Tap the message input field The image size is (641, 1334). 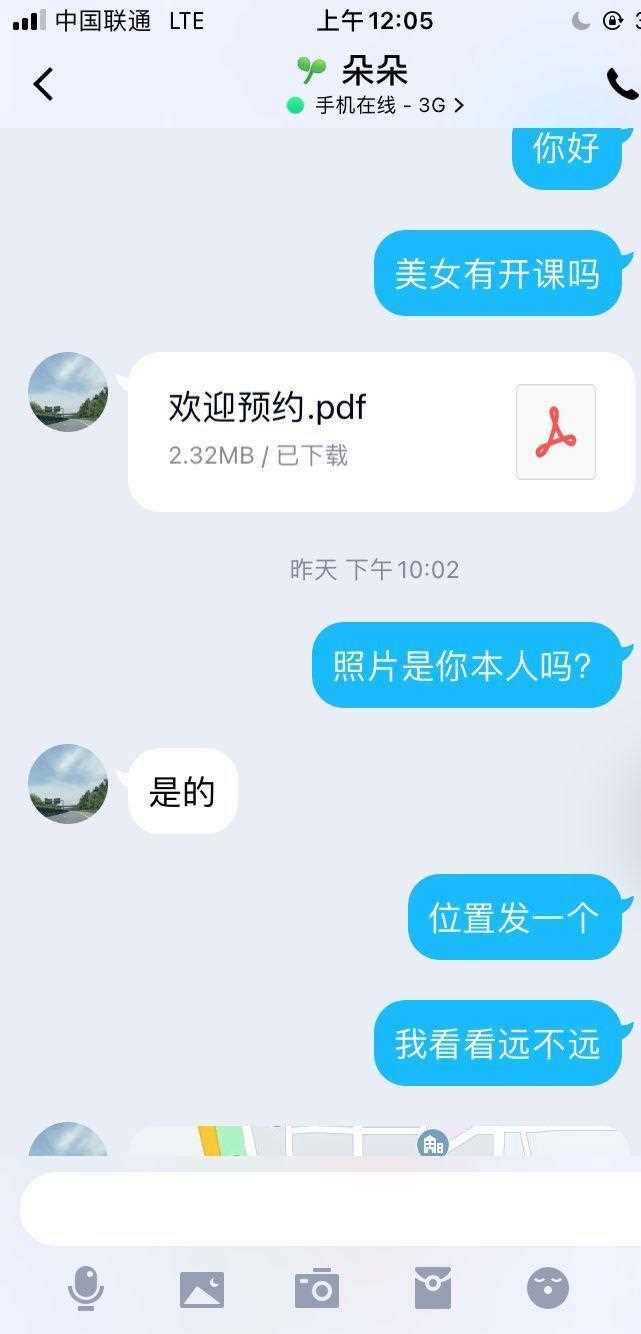(x=330, y=1208)
